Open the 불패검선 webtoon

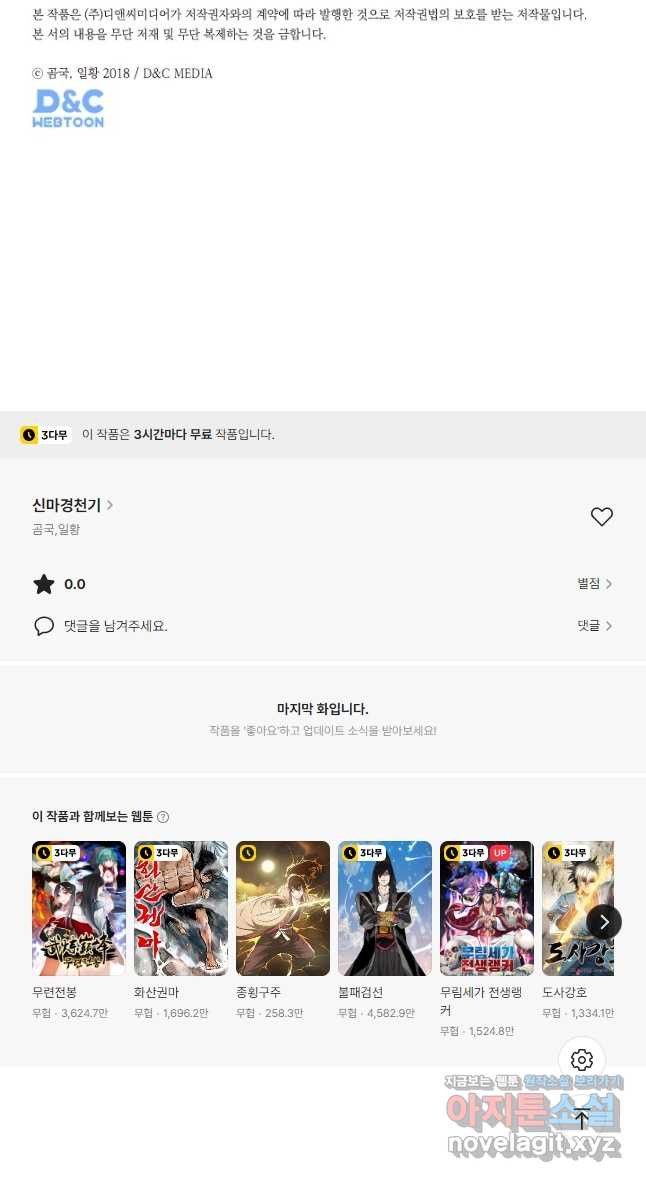click(385, 908)
